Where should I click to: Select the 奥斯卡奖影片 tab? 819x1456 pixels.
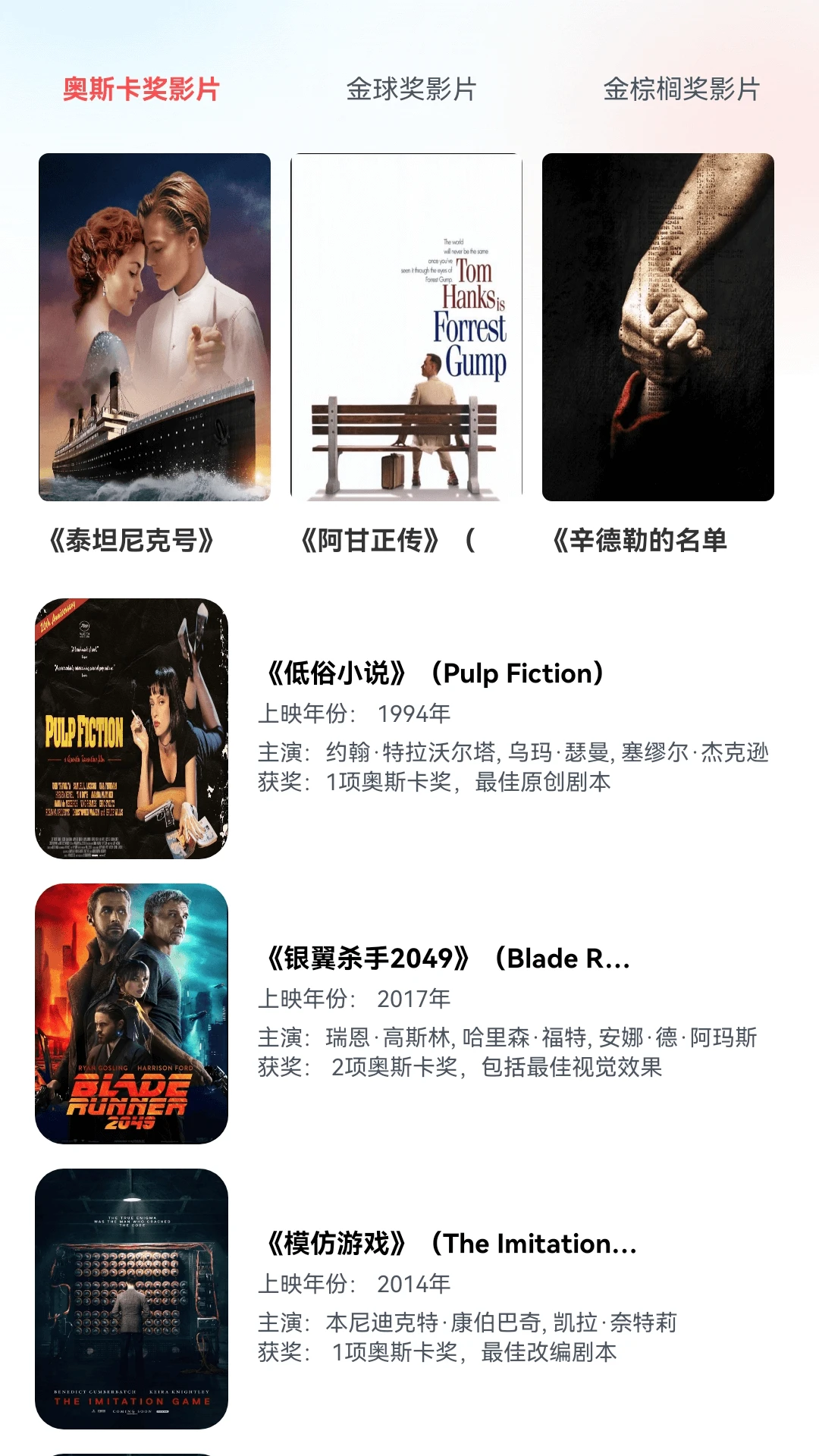point(142,89)
